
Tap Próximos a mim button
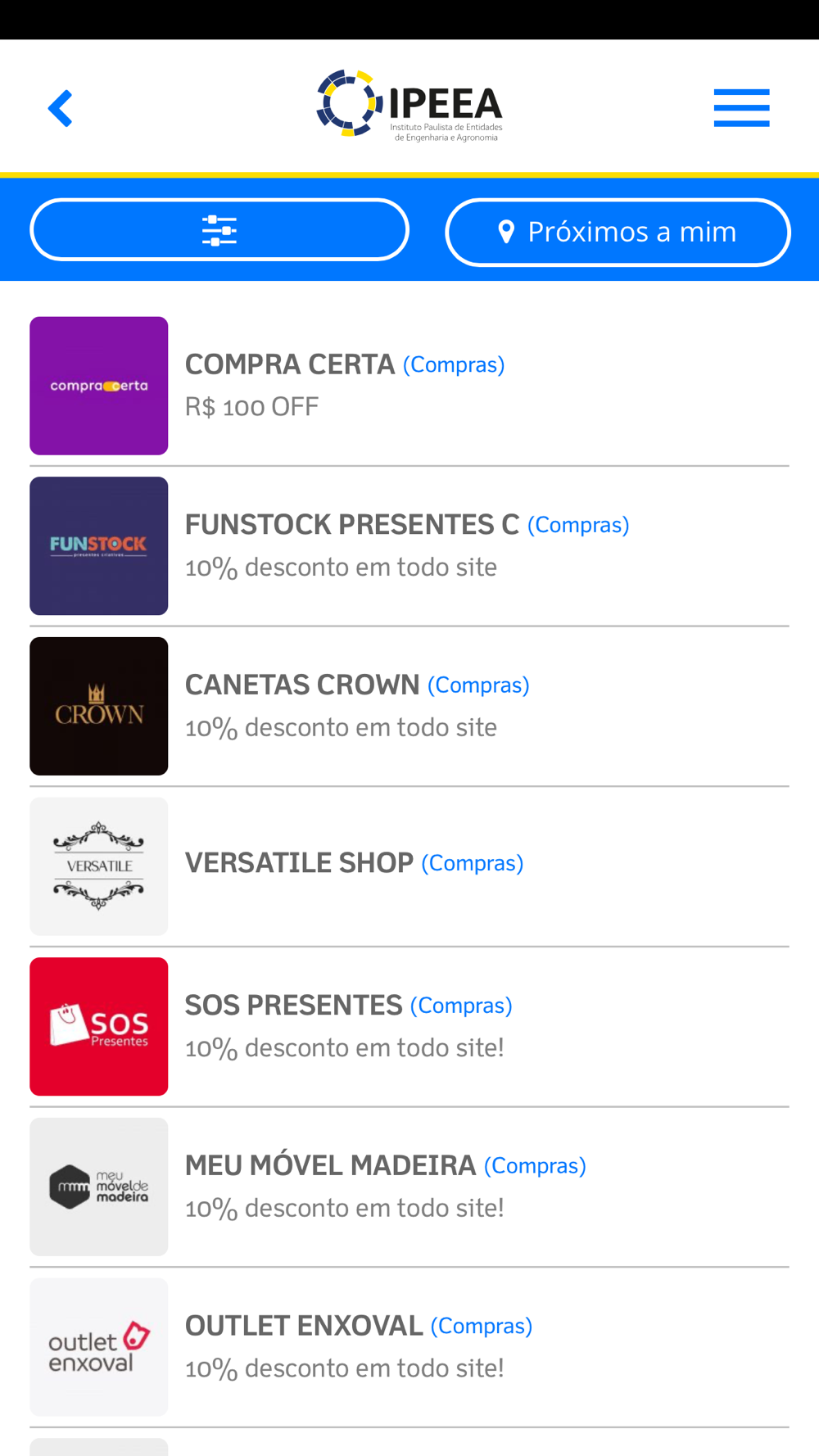[x=618, y=232]
